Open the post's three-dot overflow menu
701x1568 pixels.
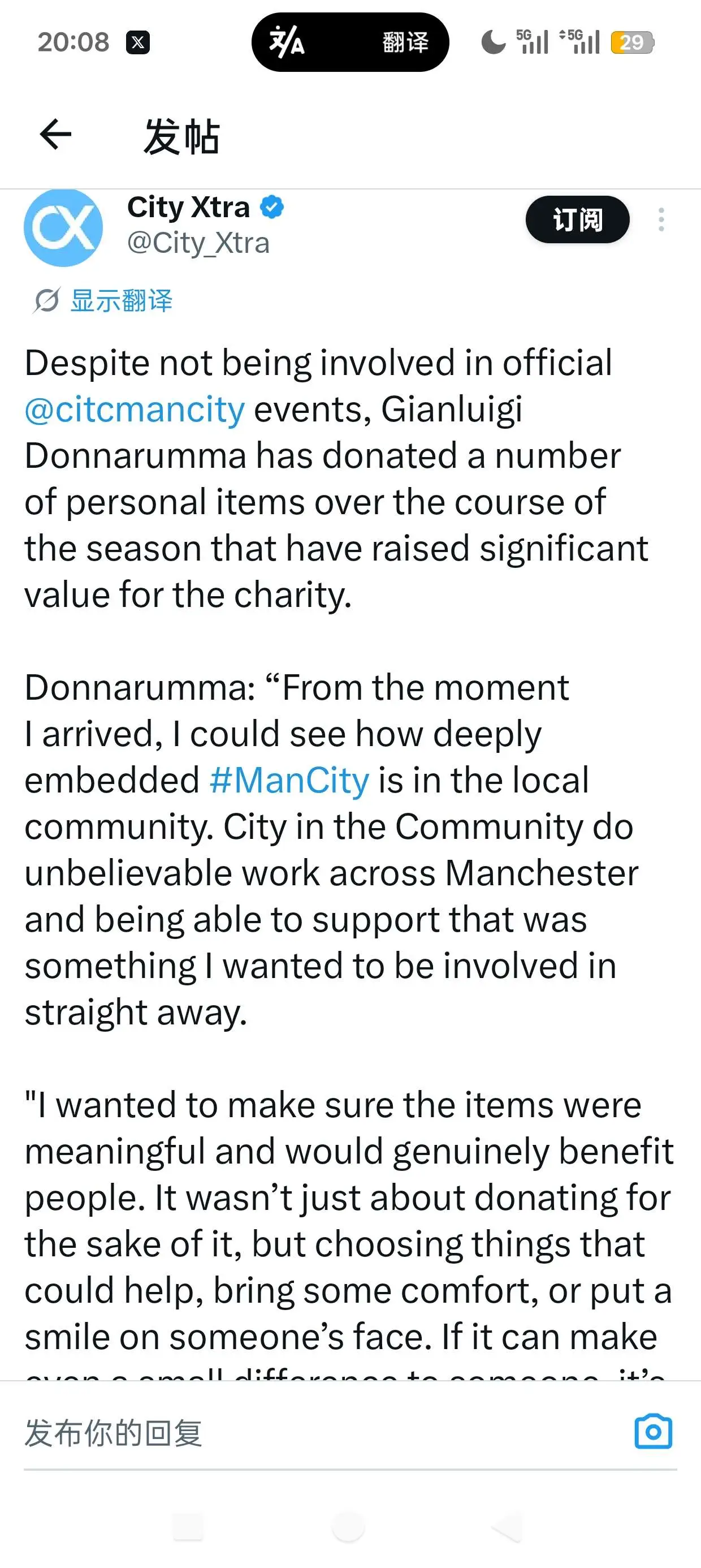click(661, 219)
